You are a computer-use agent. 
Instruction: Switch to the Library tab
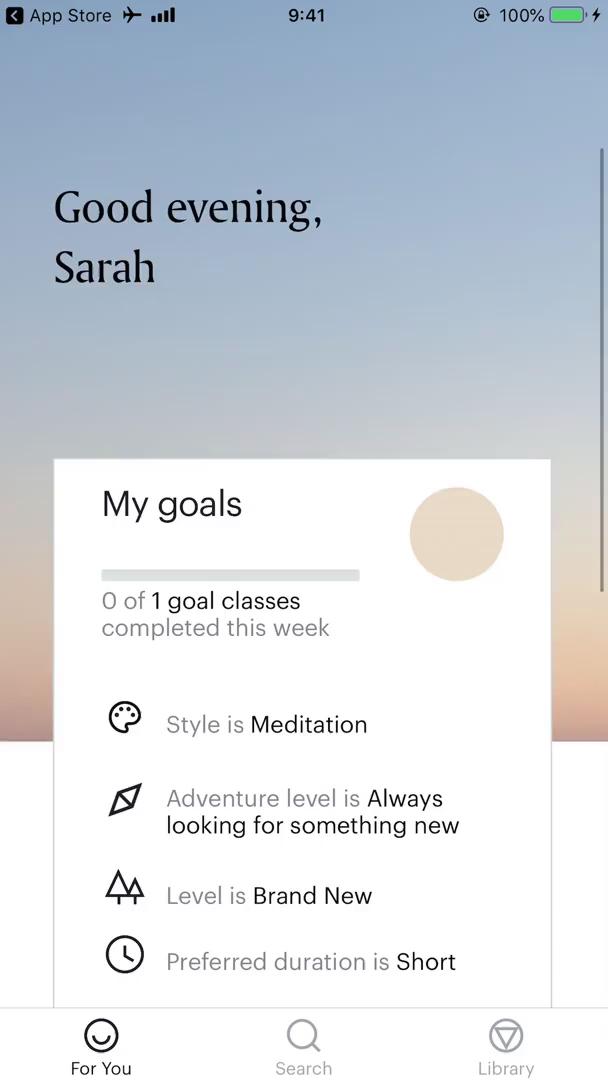505,1046
